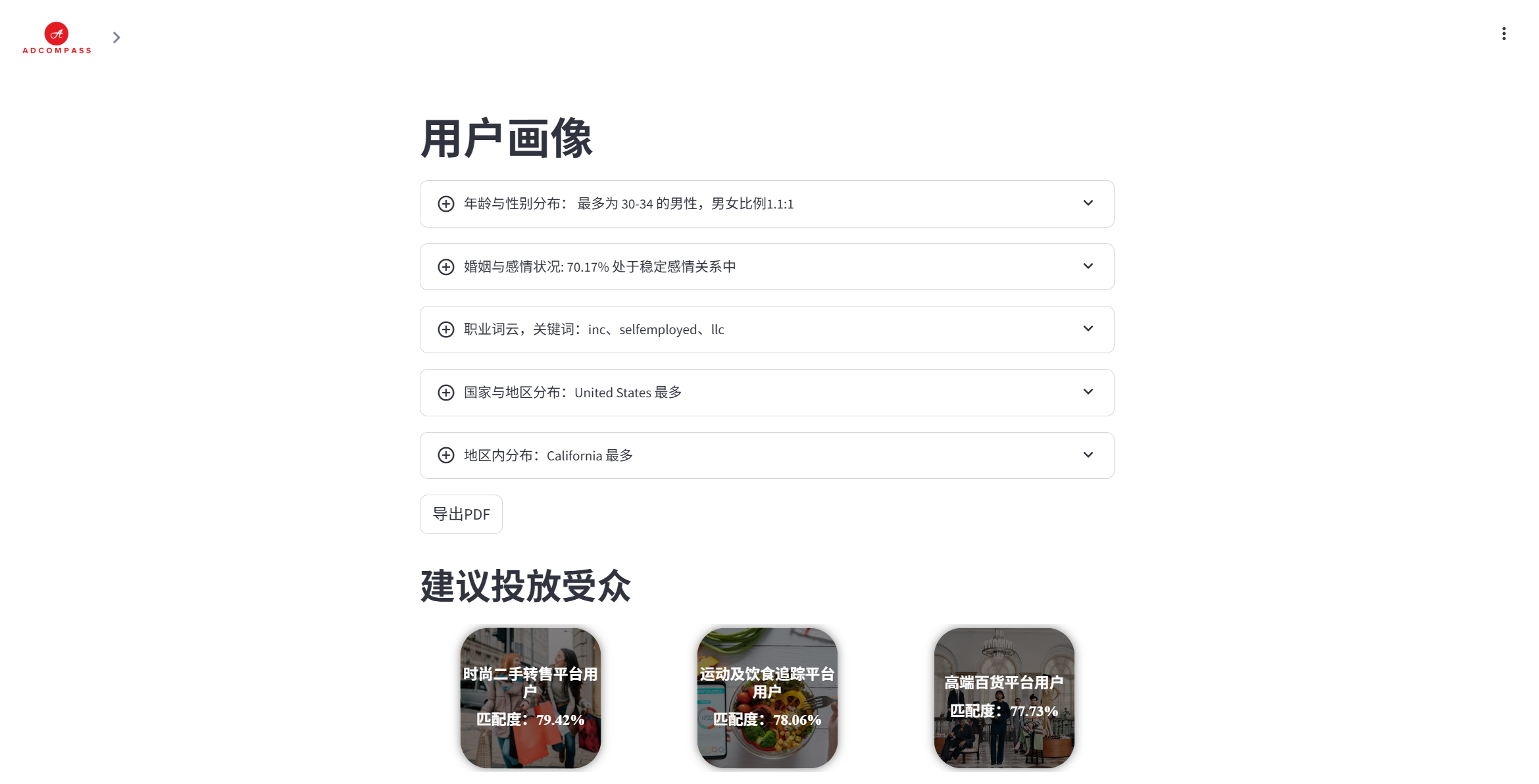Image resolution: width=1539 pixels, height=784 pixels.
Task: Expand the 年龄与性别分布 section
Action: click(x=767, y=204)
